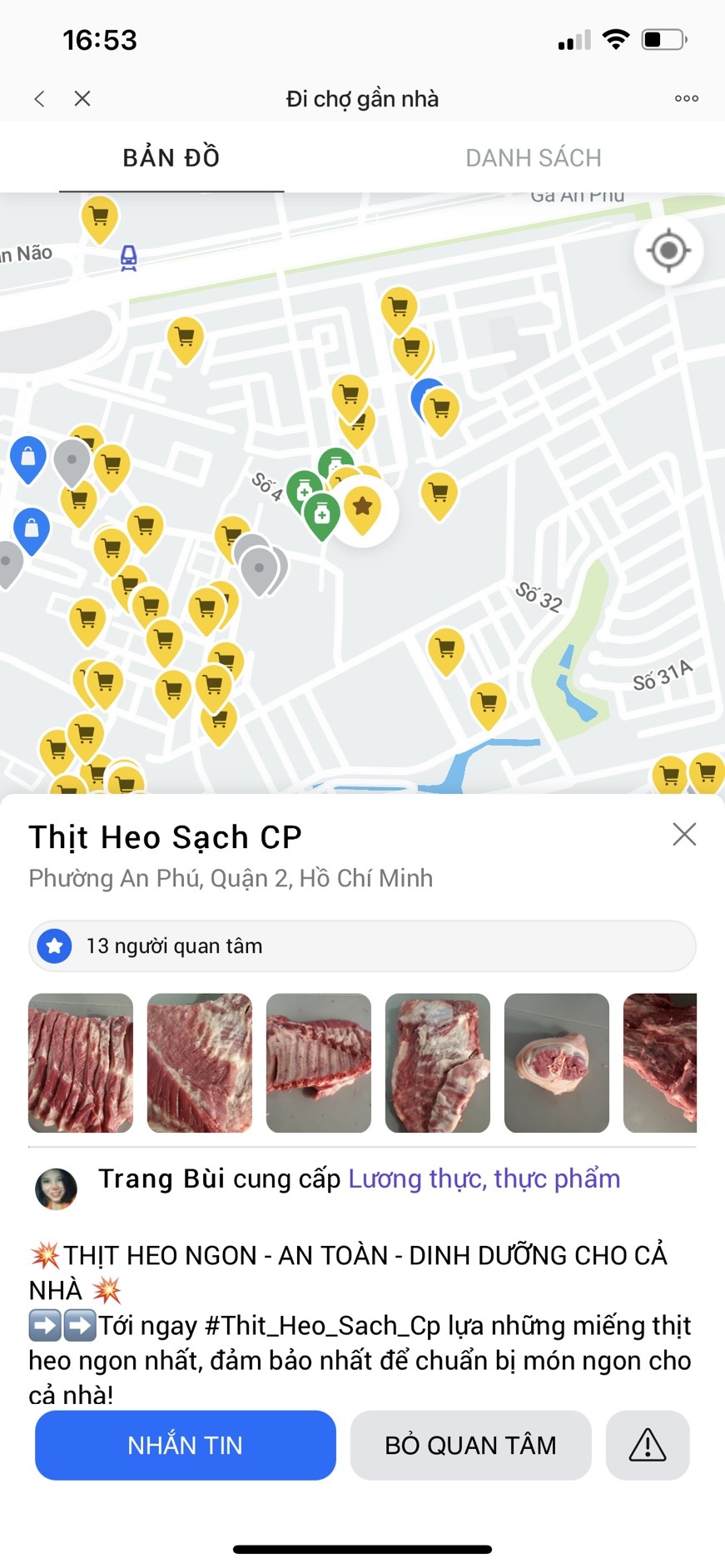View the first sliced pork photo
Image resolution: width=725 pixels, height=1568 pixels.
pyautogui.click(x=81, y=1063)
